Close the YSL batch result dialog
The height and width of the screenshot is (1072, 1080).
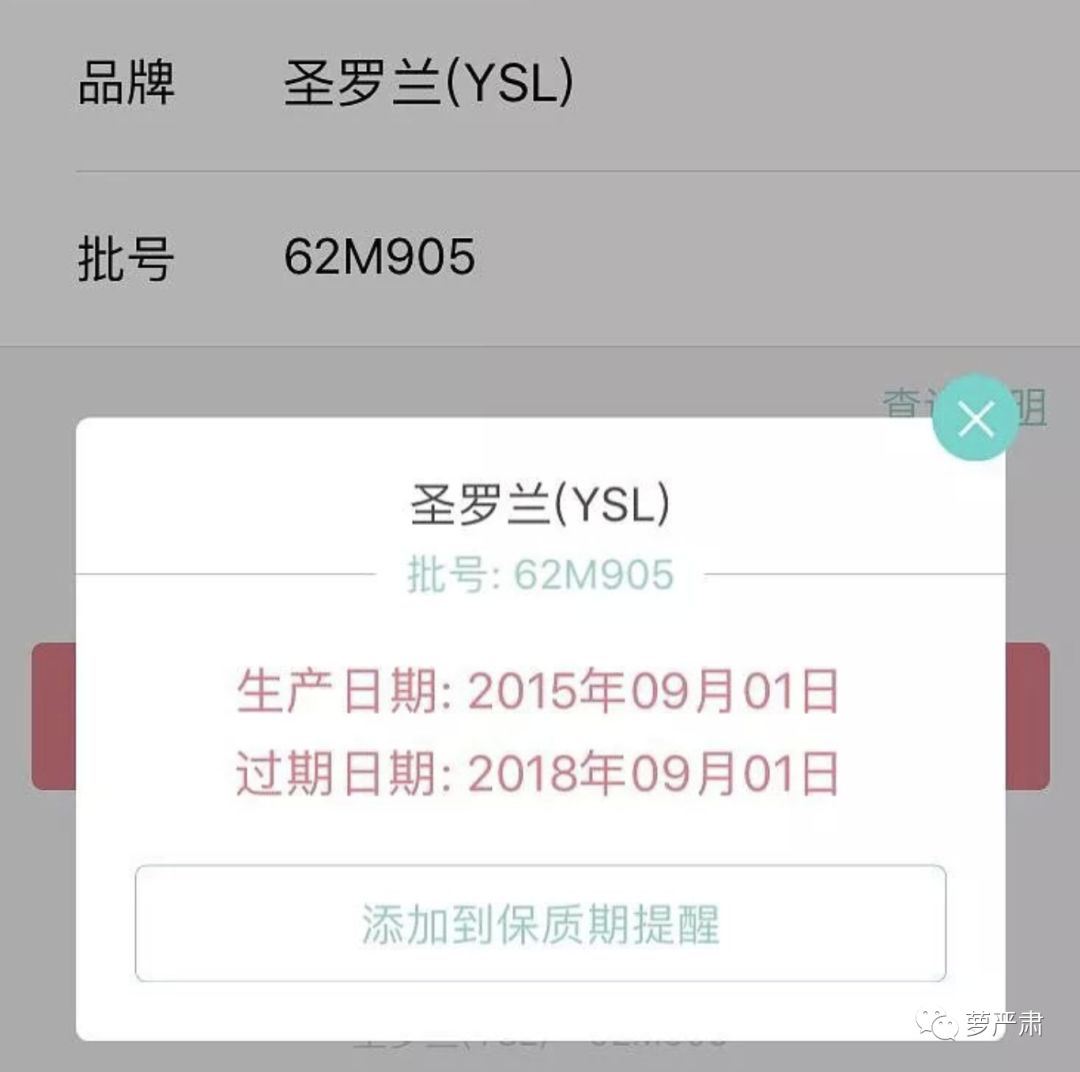(975, 419)
